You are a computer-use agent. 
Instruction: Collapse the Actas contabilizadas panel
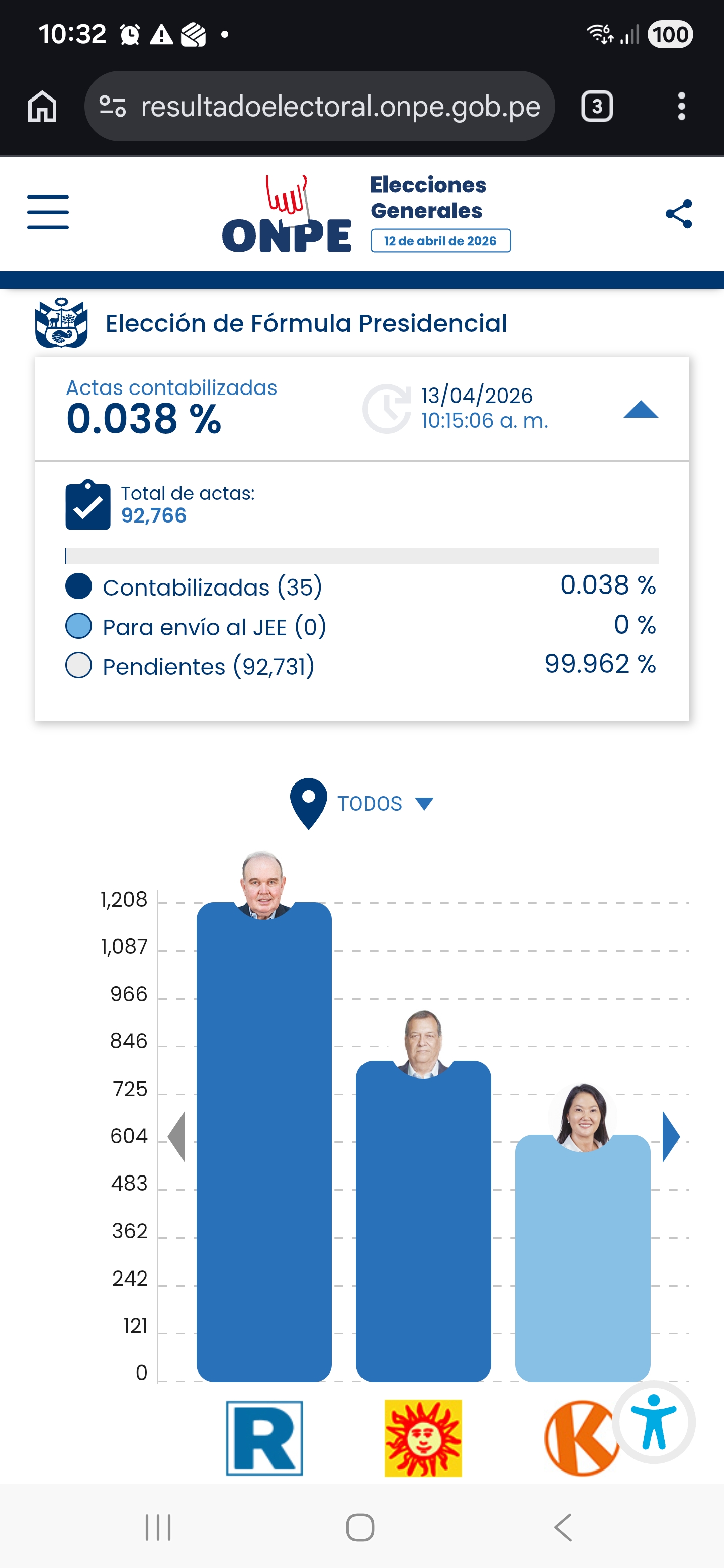click(640, 410)
